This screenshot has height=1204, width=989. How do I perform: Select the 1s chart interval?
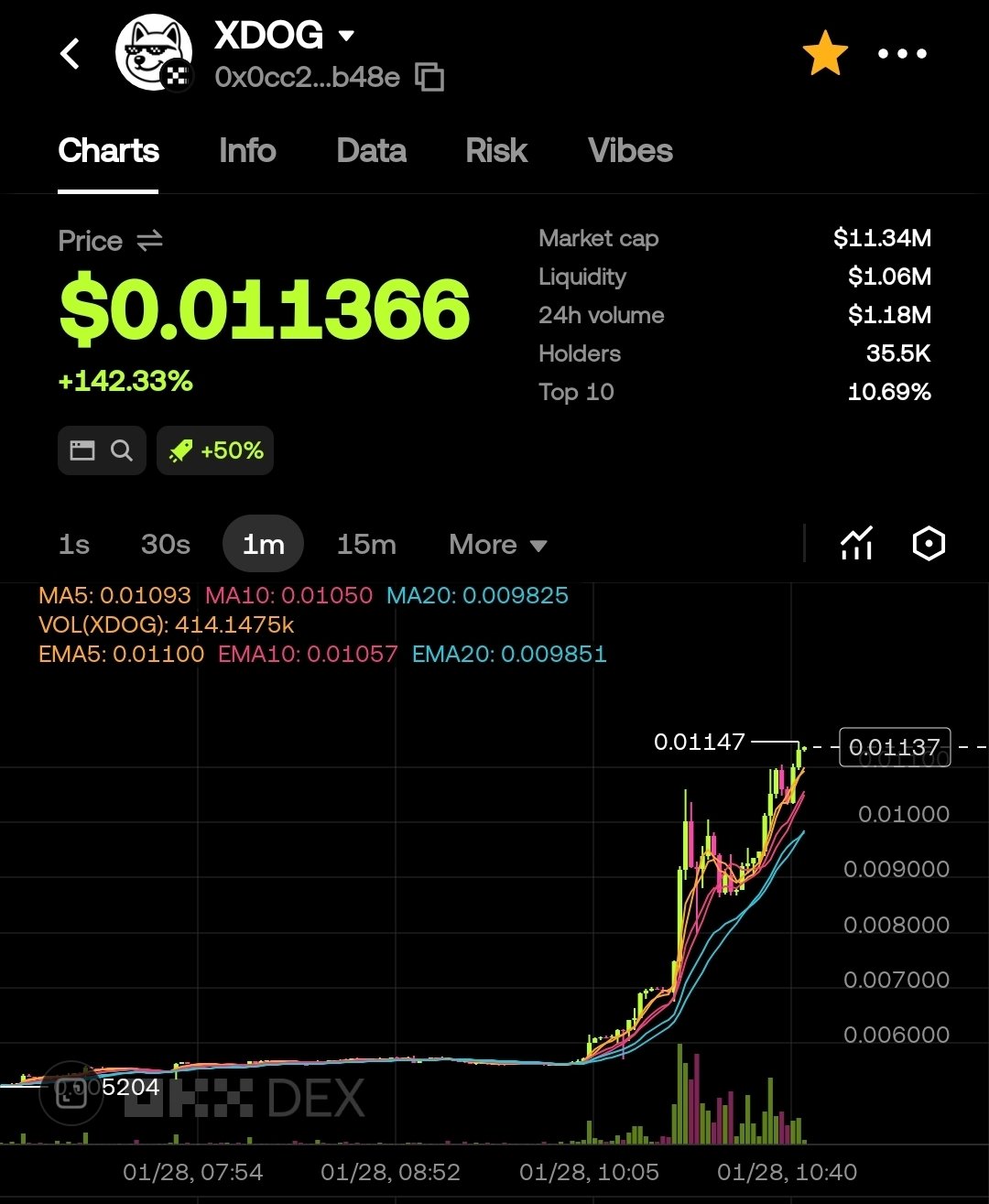[x=74, y=545]
